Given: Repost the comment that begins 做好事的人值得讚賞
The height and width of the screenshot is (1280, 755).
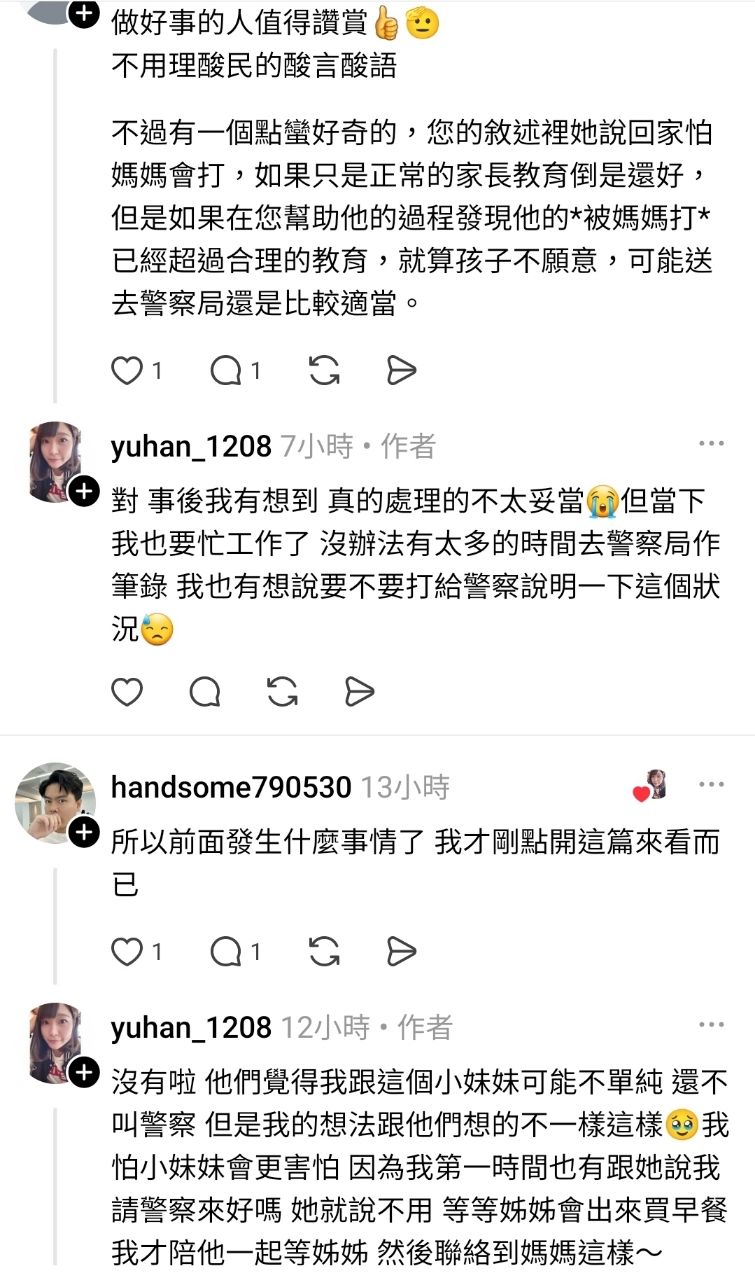Looking at the screenshot, I should click(324, 371).
